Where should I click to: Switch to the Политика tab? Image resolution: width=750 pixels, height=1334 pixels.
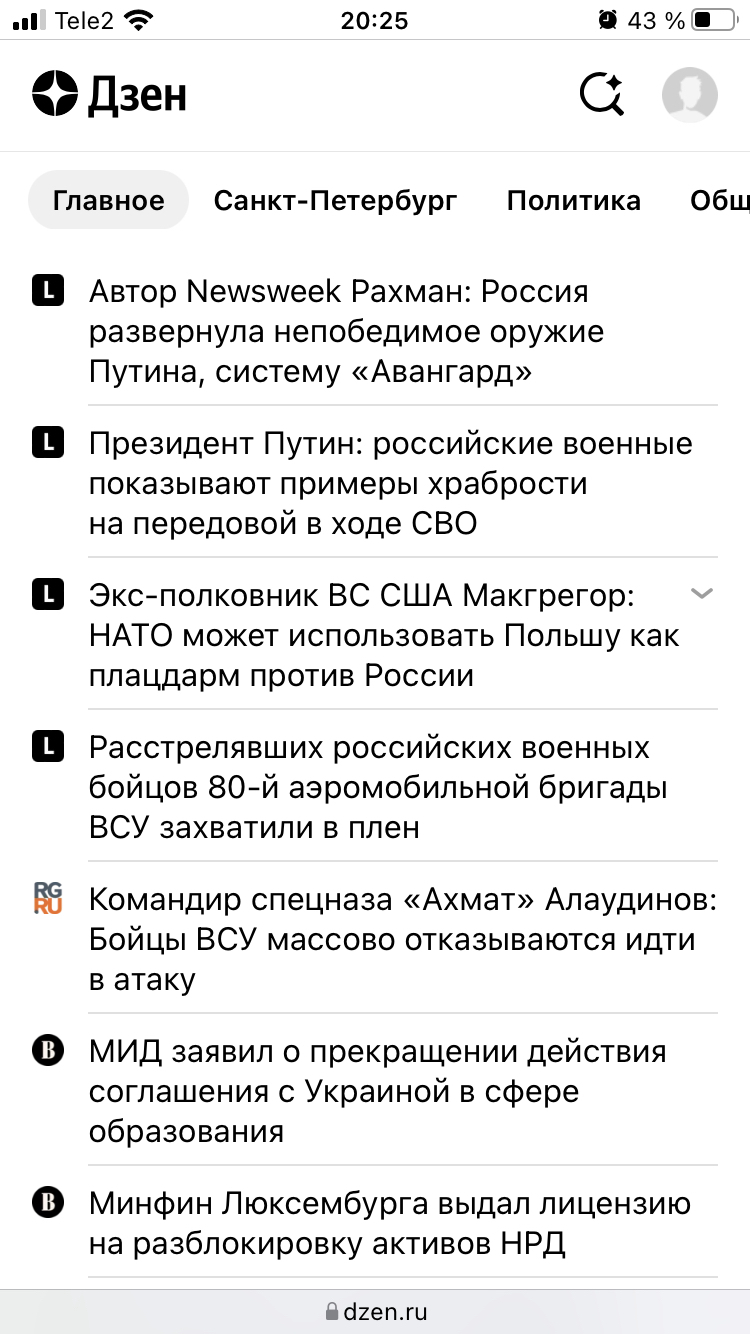pyautogui.click(x=573, y=200)
